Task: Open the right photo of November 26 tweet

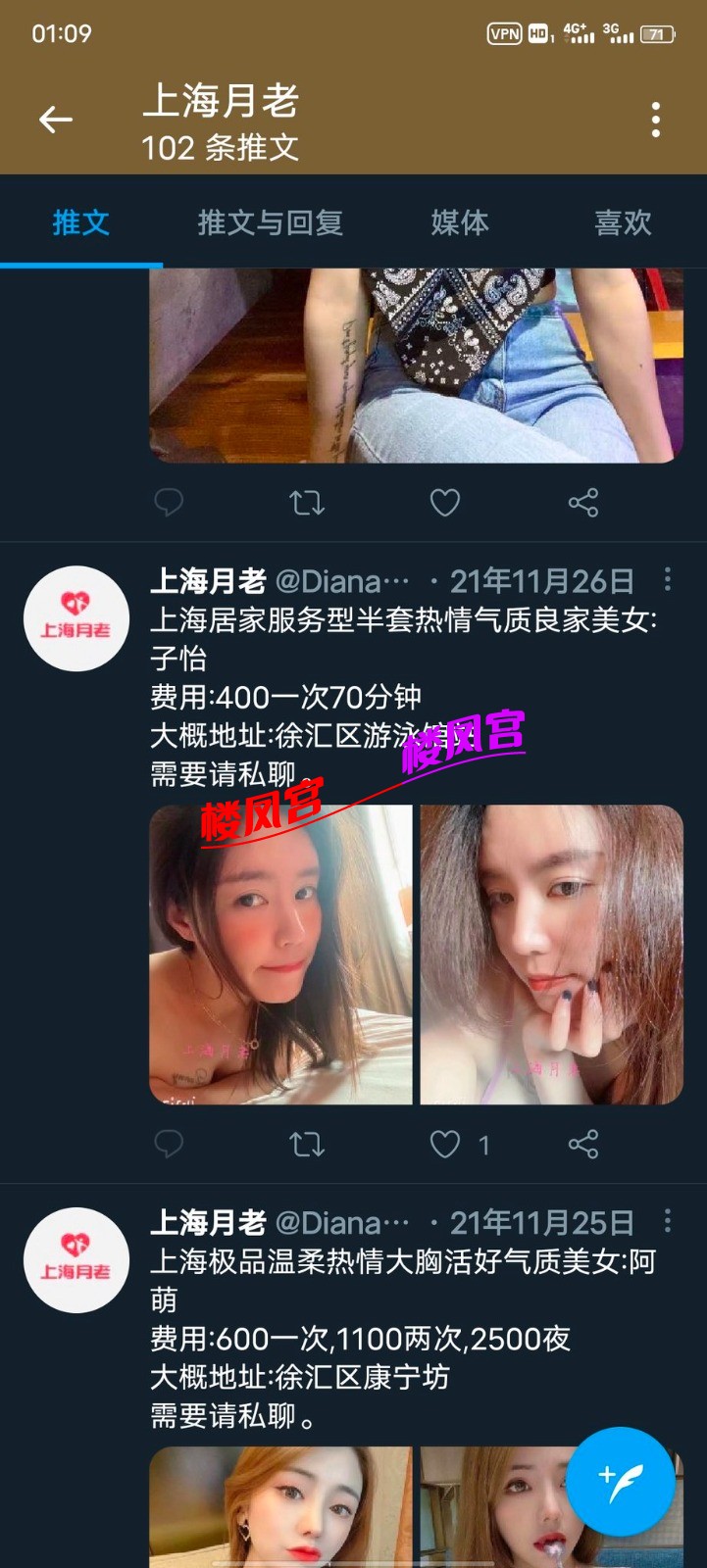Action: [551, 955]
